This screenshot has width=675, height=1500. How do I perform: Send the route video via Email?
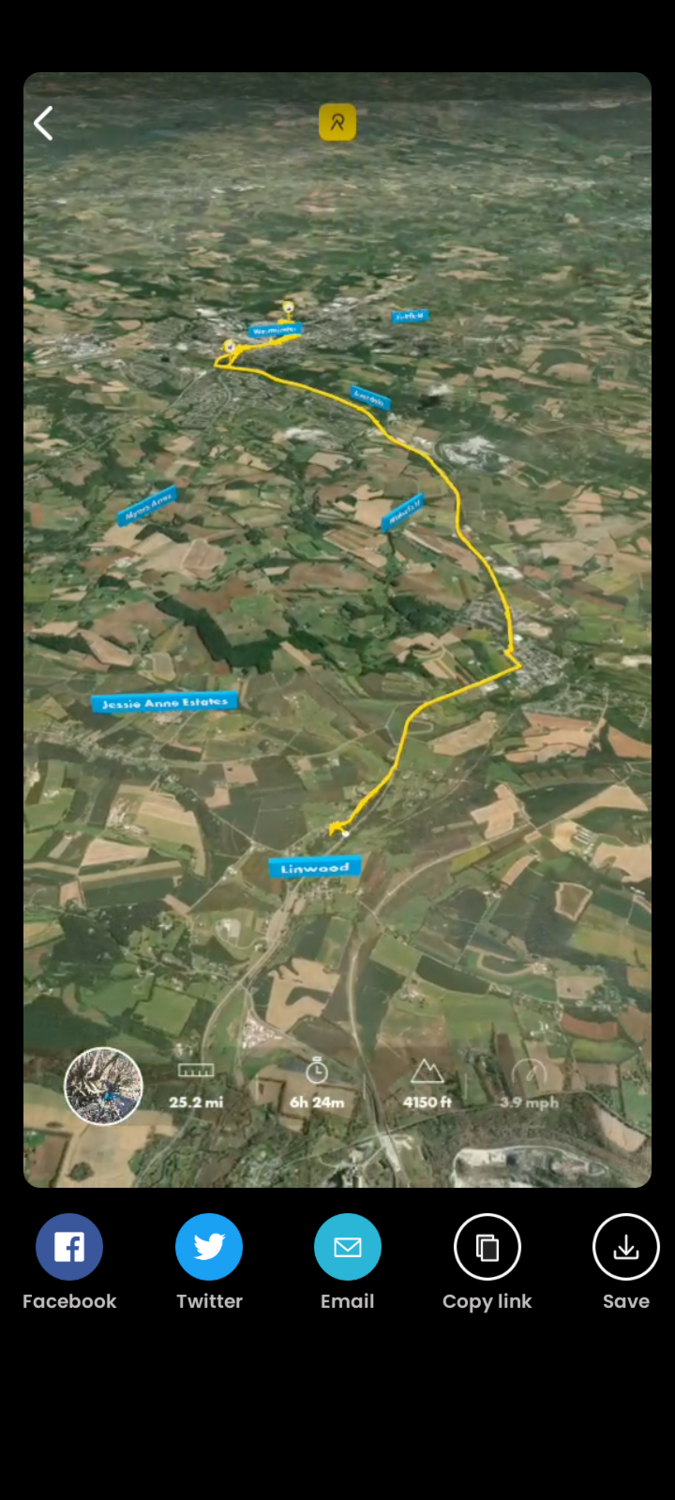tap(347, 1247)
